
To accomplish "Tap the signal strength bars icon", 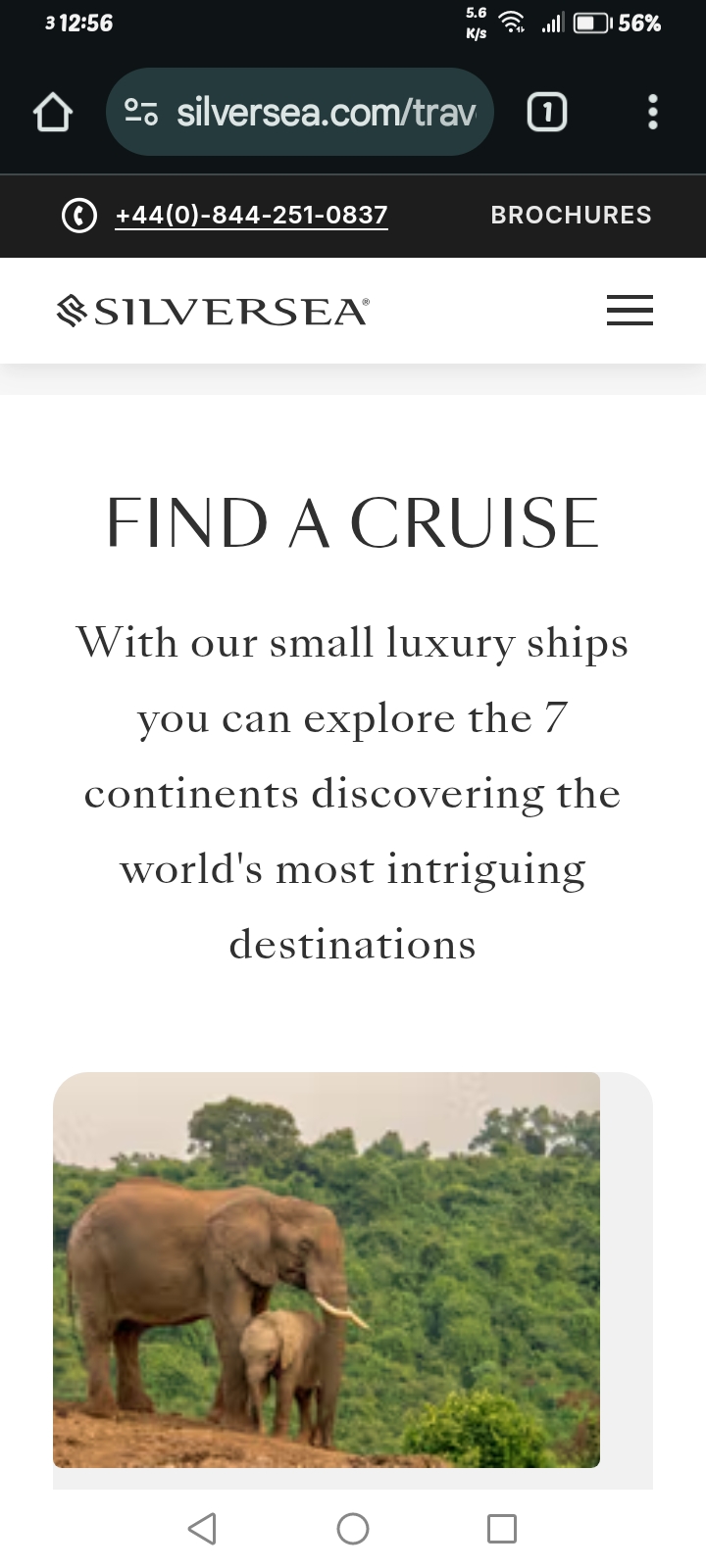I will (x=551, y=22).
